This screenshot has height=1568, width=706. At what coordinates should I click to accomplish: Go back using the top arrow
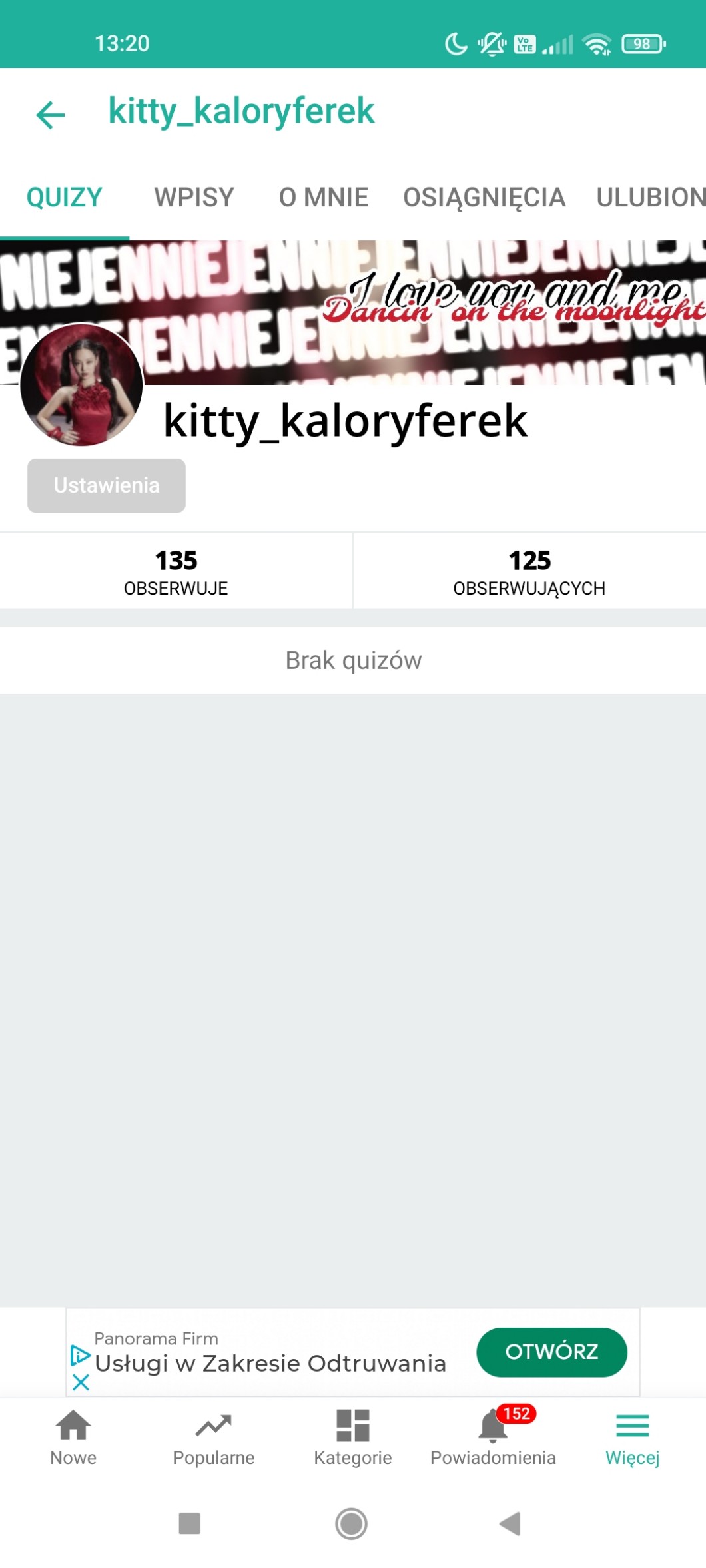point(51,114)
